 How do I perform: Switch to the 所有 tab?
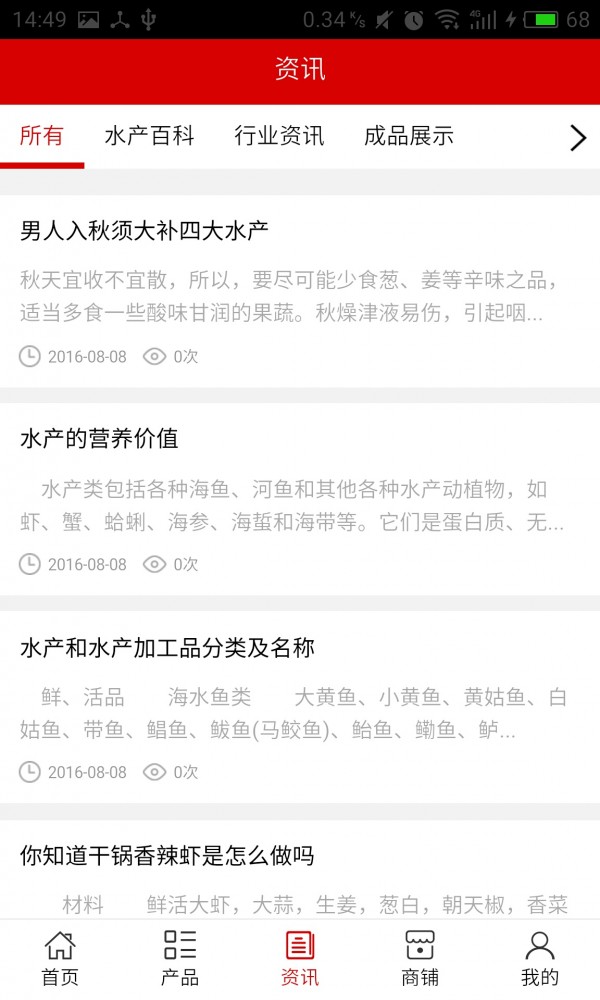(42, 136)
